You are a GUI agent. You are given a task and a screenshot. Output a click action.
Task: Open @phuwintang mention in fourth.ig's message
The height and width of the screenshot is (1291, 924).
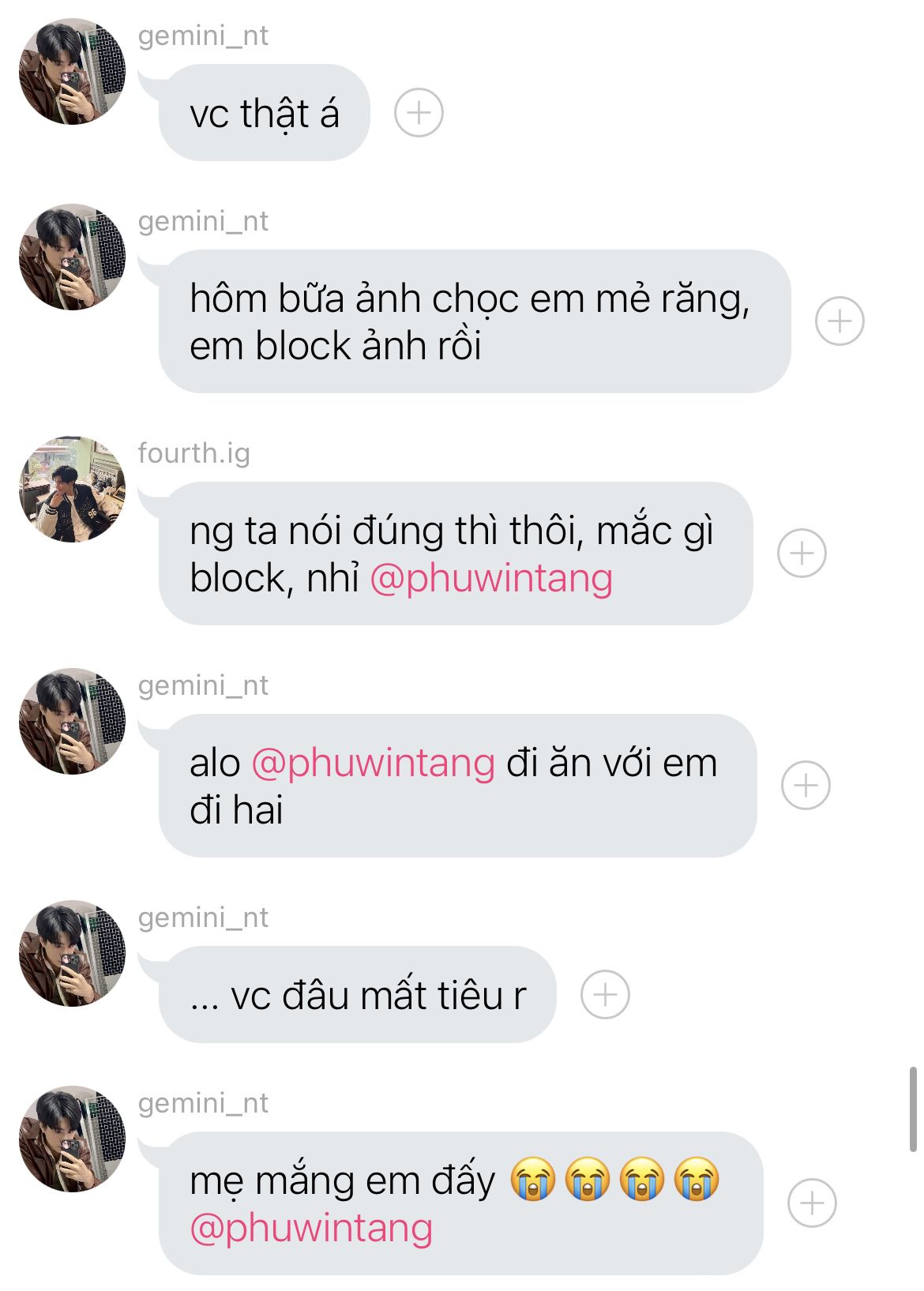click(491, 578)
